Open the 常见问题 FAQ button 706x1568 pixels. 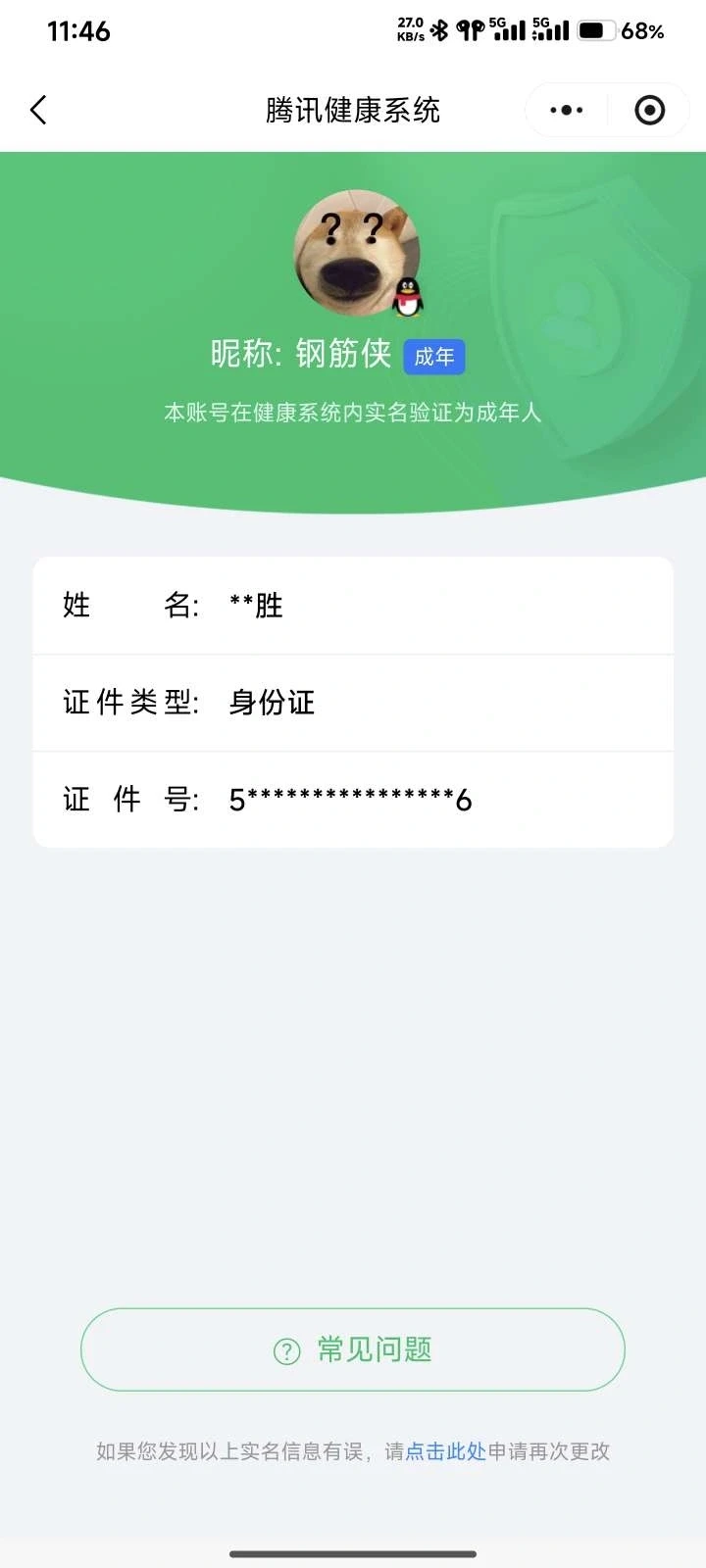353,1349
